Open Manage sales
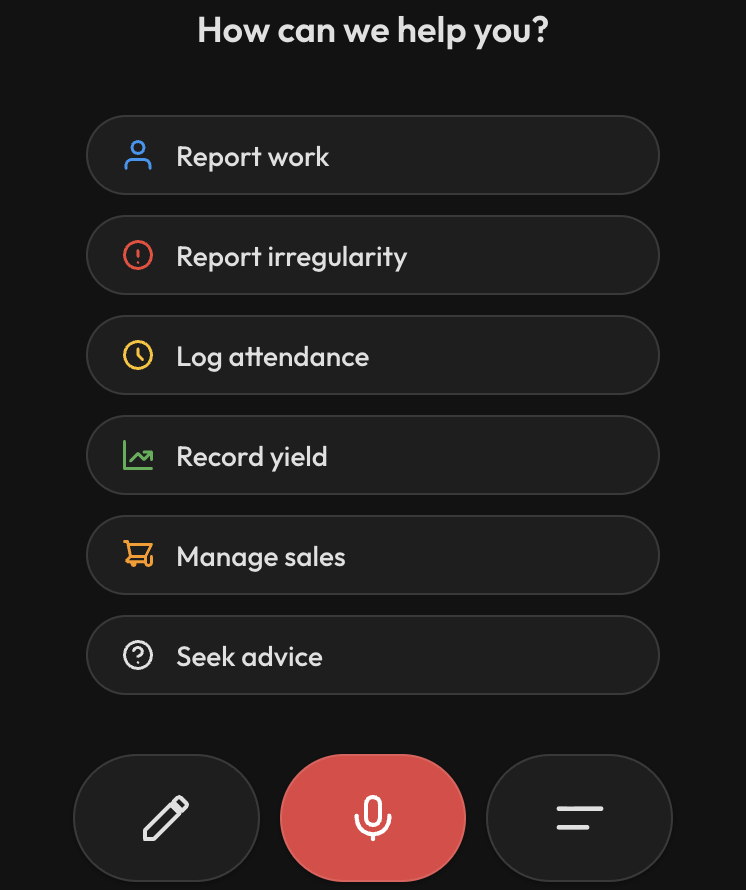 [372, 555]
